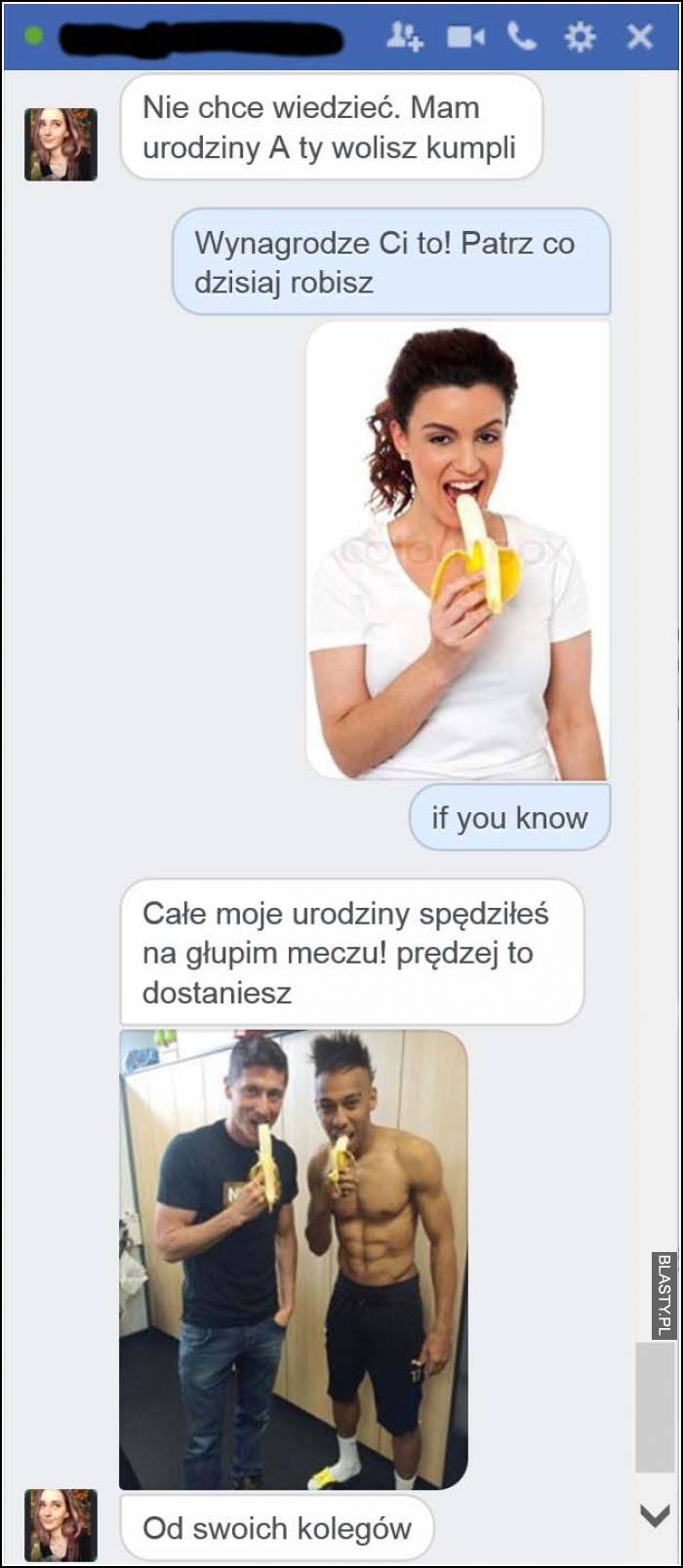Open the woman with banana photo

click(x=458, y=551)
